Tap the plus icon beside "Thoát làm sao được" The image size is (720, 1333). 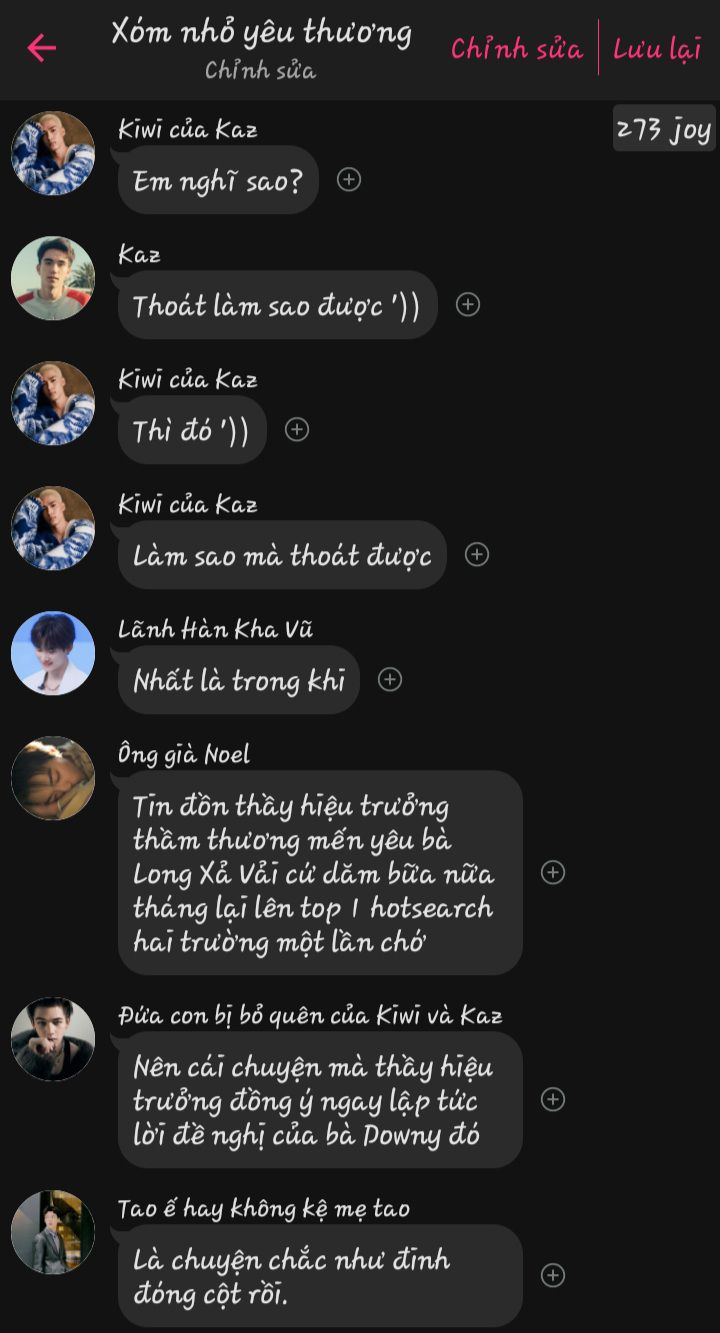point(468,305)
